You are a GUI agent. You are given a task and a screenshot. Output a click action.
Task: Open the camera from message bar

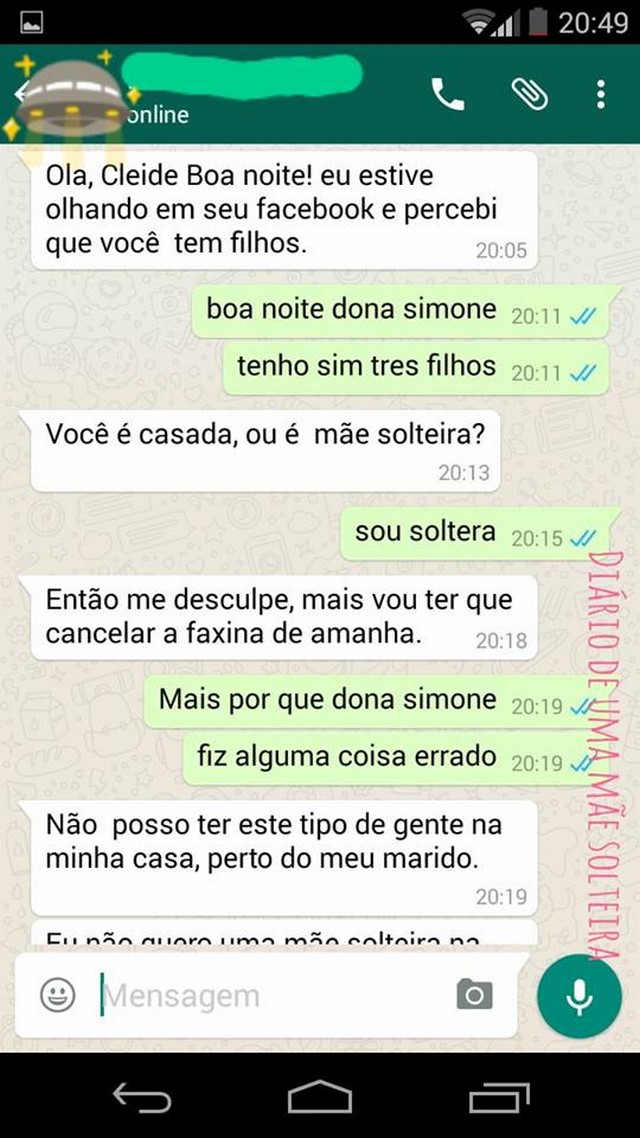coord(475,994)
